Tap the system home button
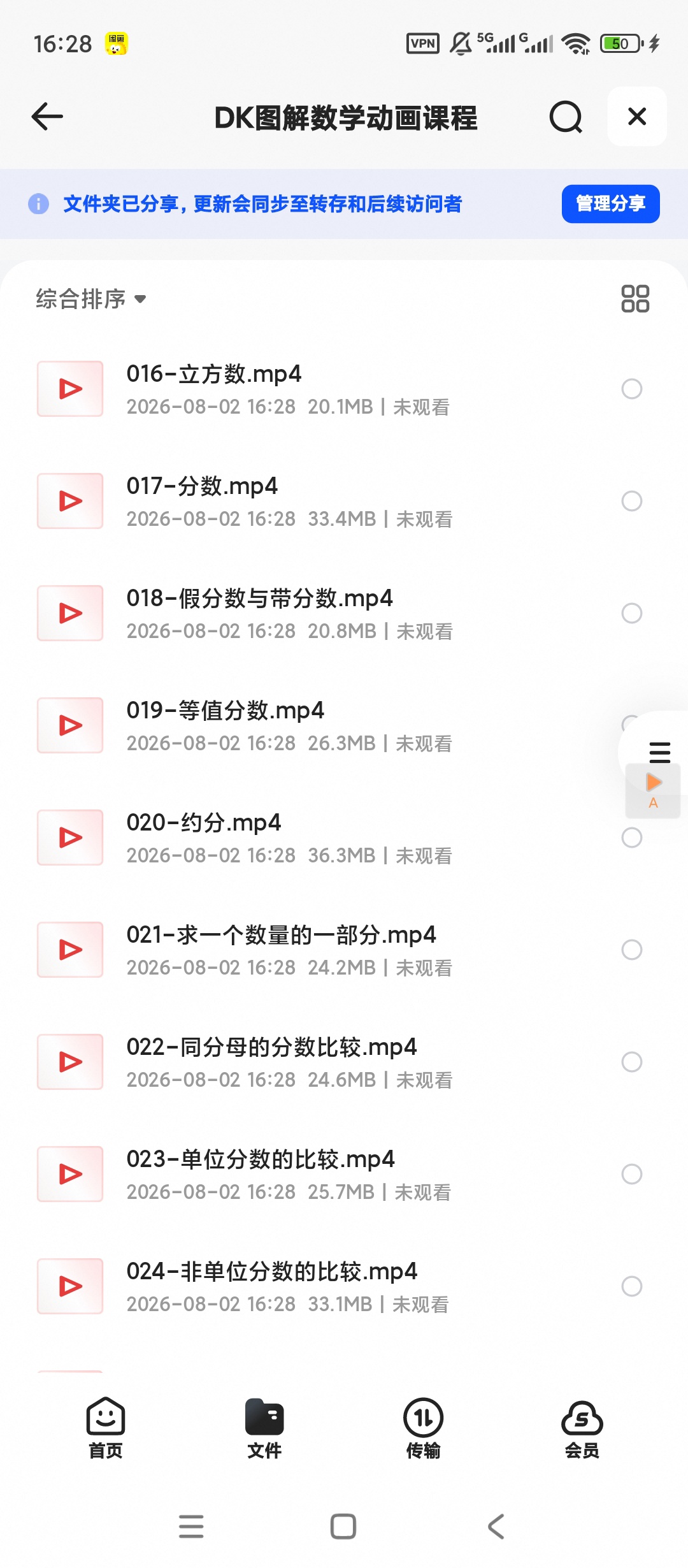 343,1527
